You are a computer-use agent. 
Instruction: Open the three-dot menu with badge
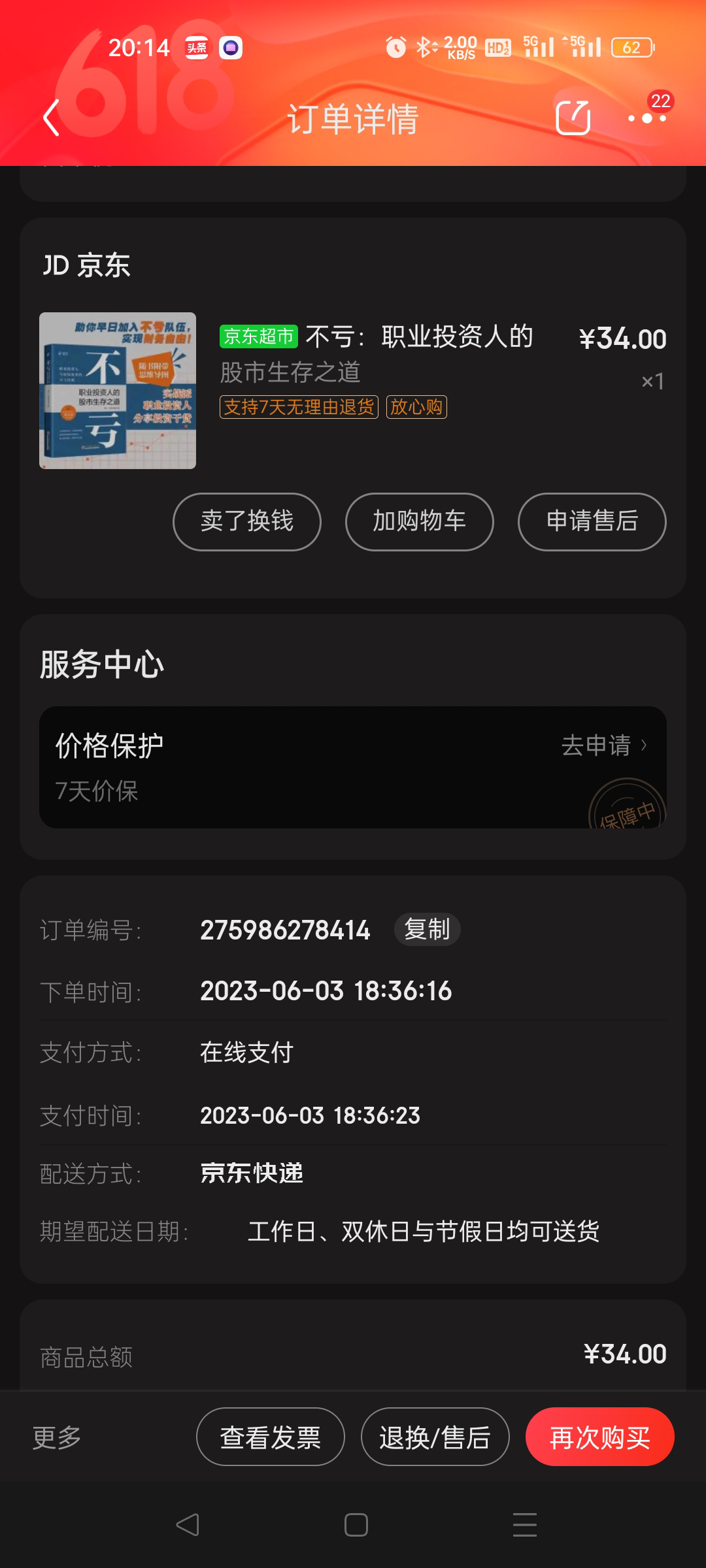tap(647, 118)
